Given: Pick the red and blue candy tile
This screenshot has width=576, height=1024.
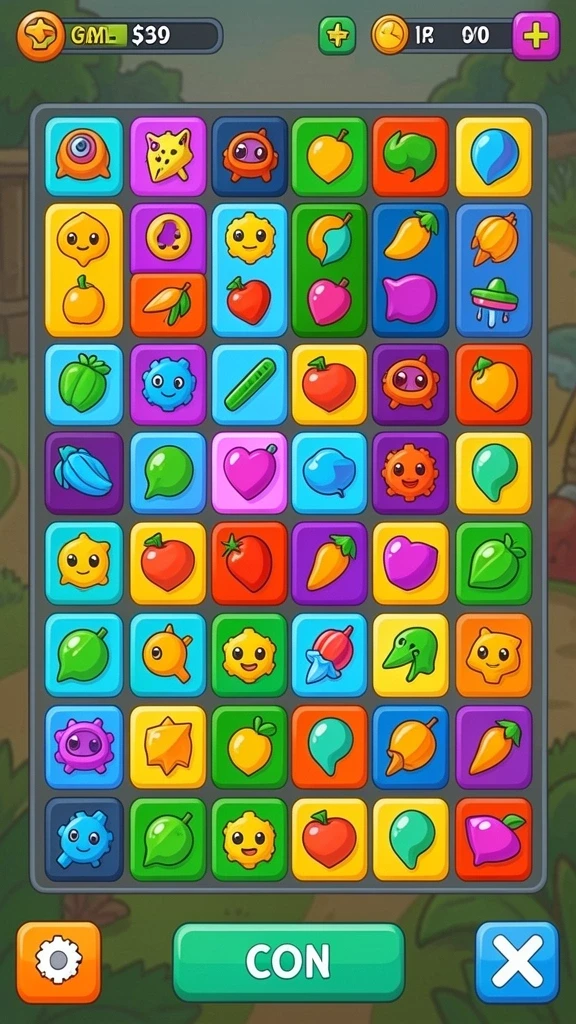Looking at the screenshot, I should (329, 654).
